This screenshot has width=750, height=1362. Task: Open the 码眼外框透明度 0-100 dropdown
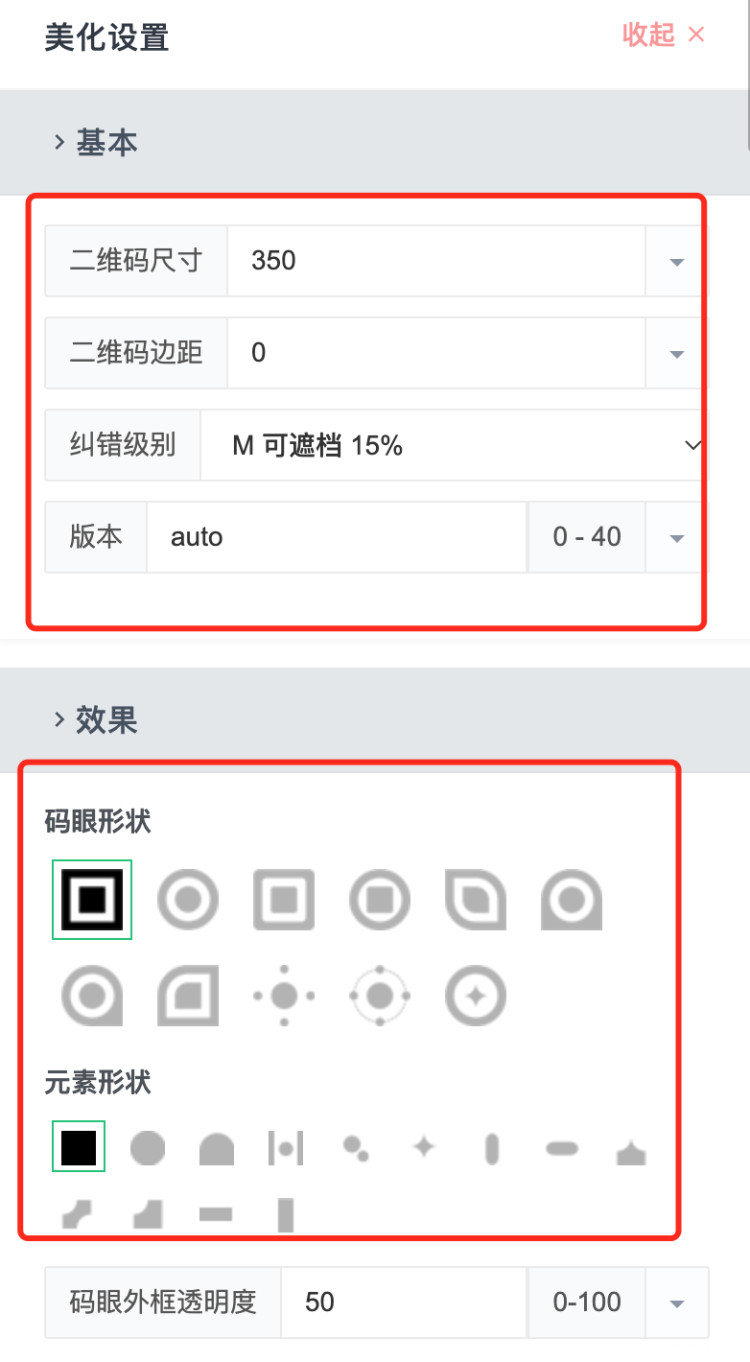677,1302
